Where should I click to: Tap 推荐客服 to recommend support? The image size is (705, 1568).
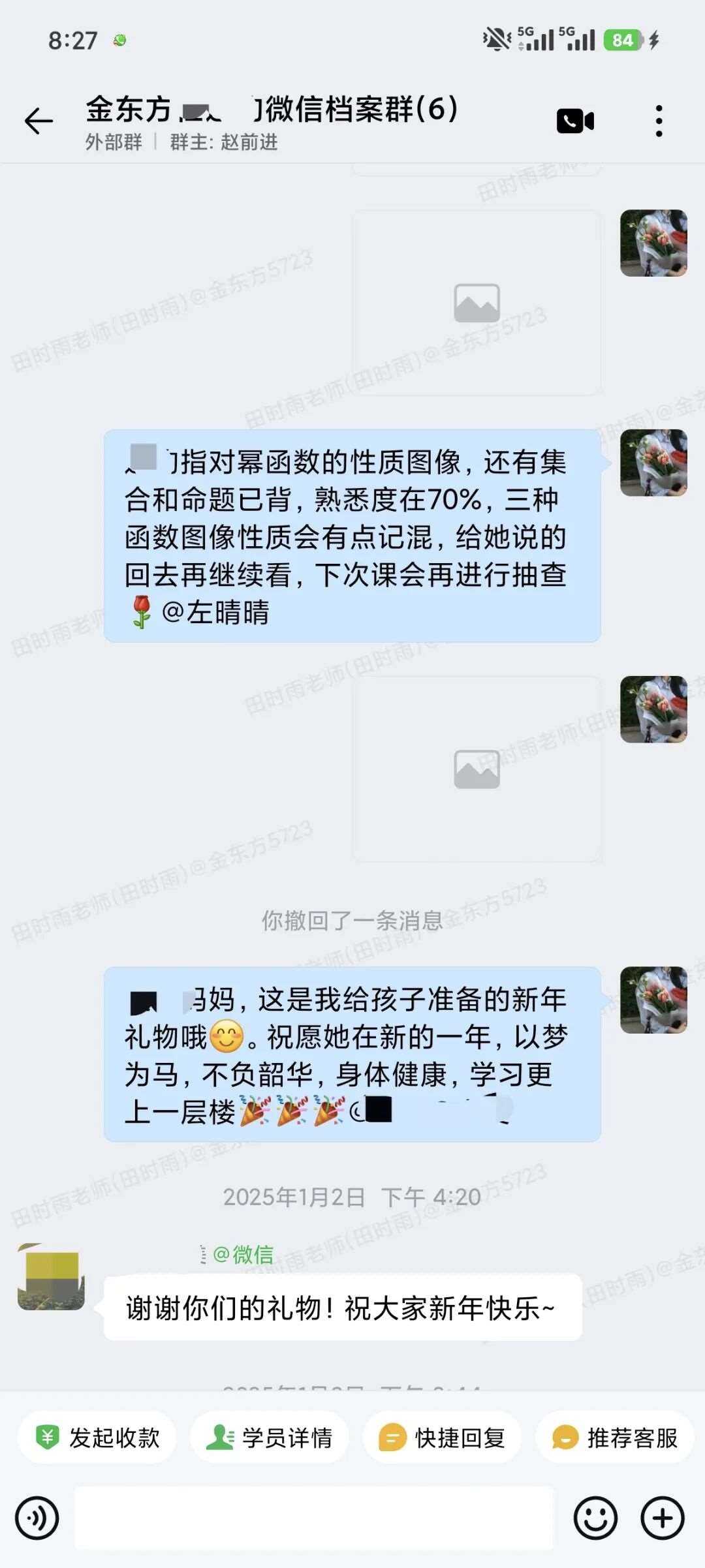[614, 1437]
